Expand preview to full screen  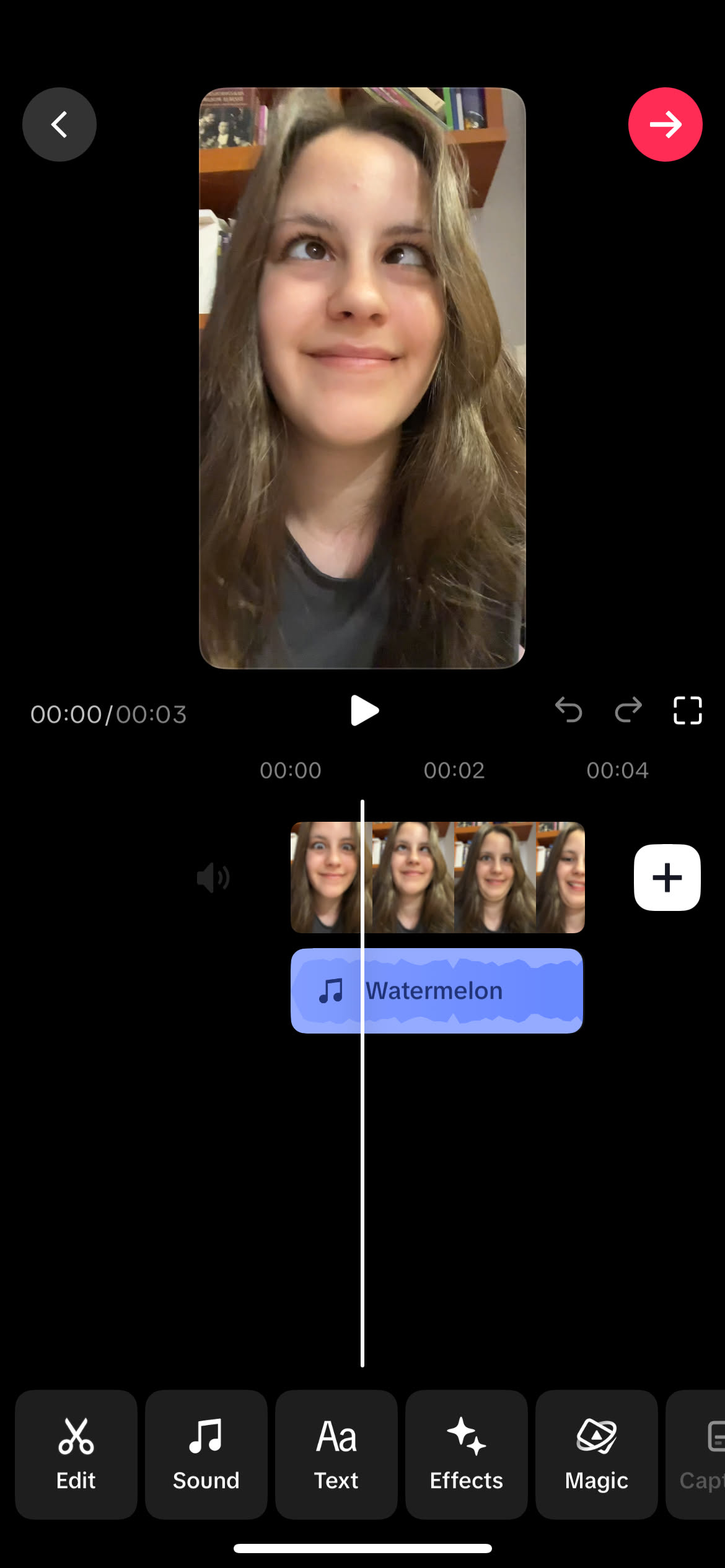coord(687,710)
